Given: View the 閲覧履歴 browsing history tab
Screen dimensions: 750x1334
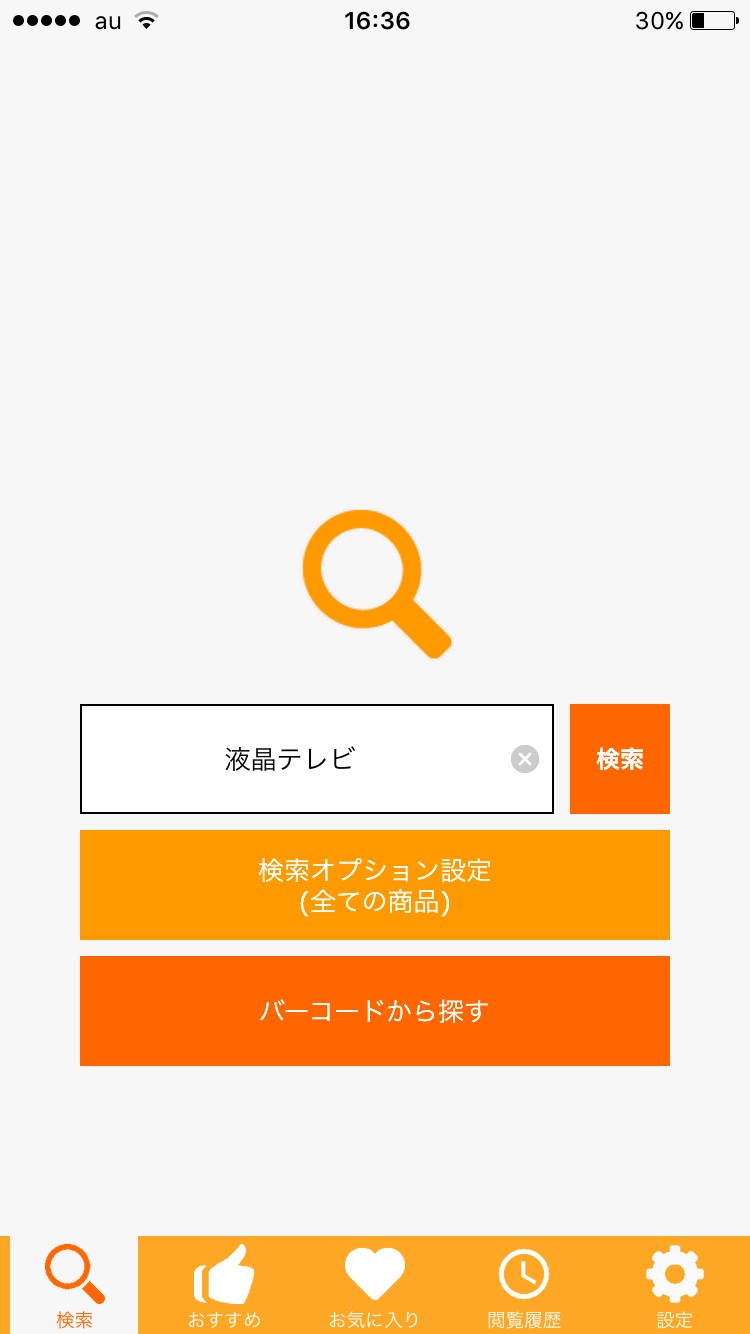Looking at the screenshot, I should [x=524, y=1286].
